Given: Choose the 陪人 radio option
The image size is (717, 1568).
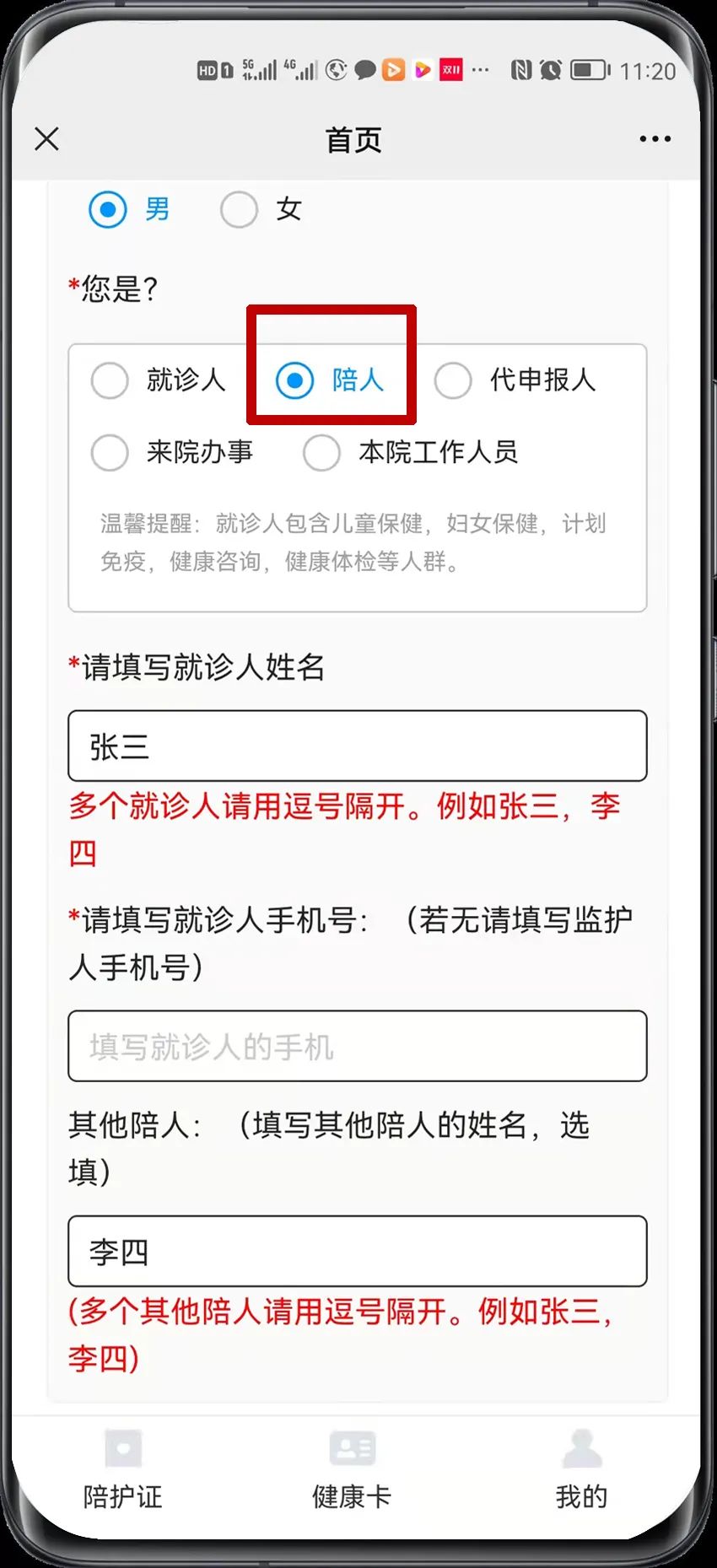Looking at the screenshot, I should 295,380.
